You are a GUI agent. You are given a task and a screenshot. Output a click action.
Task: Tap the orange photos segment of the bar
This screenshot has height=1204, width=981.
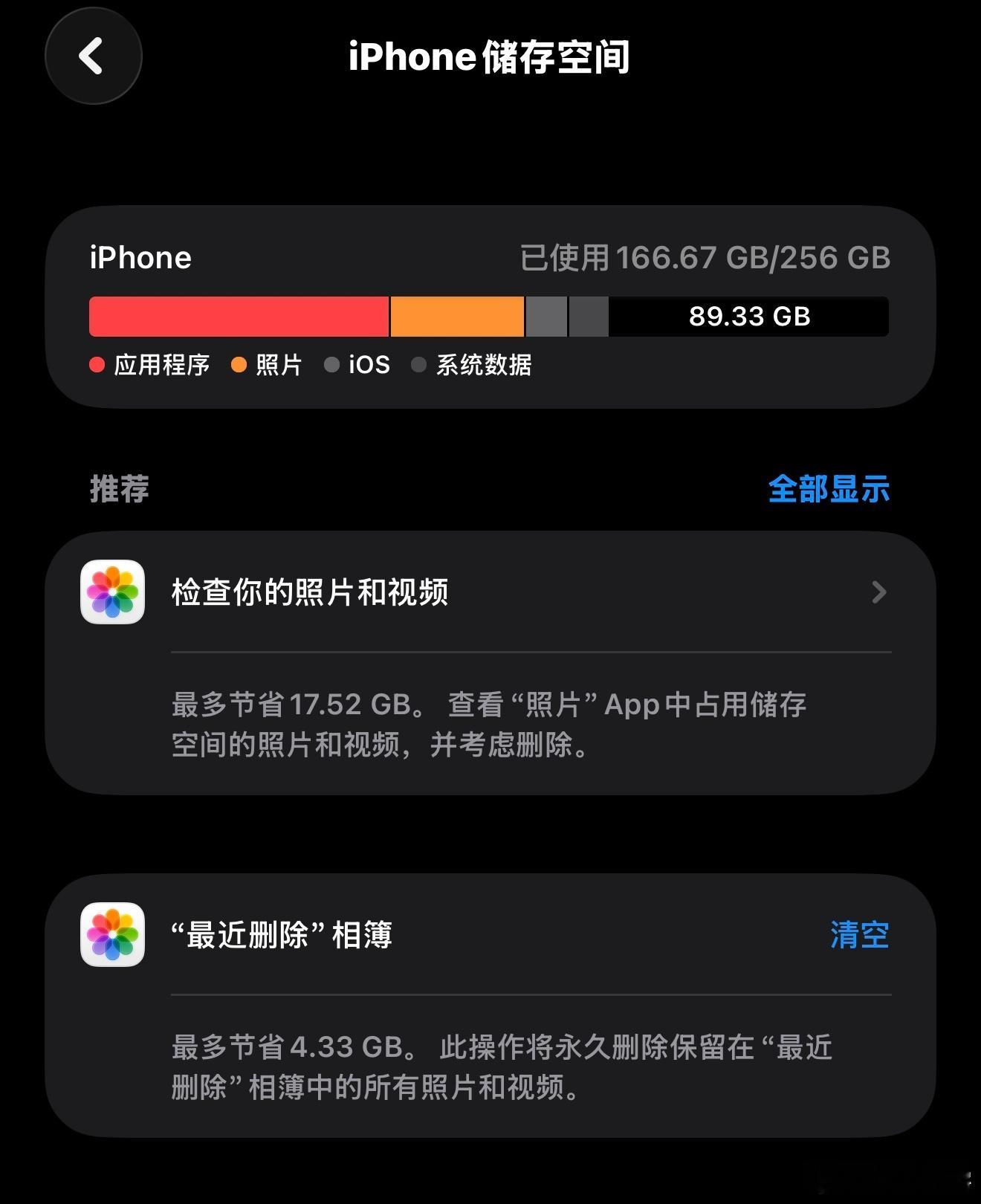pyautogui.click(x=456, y=316)
